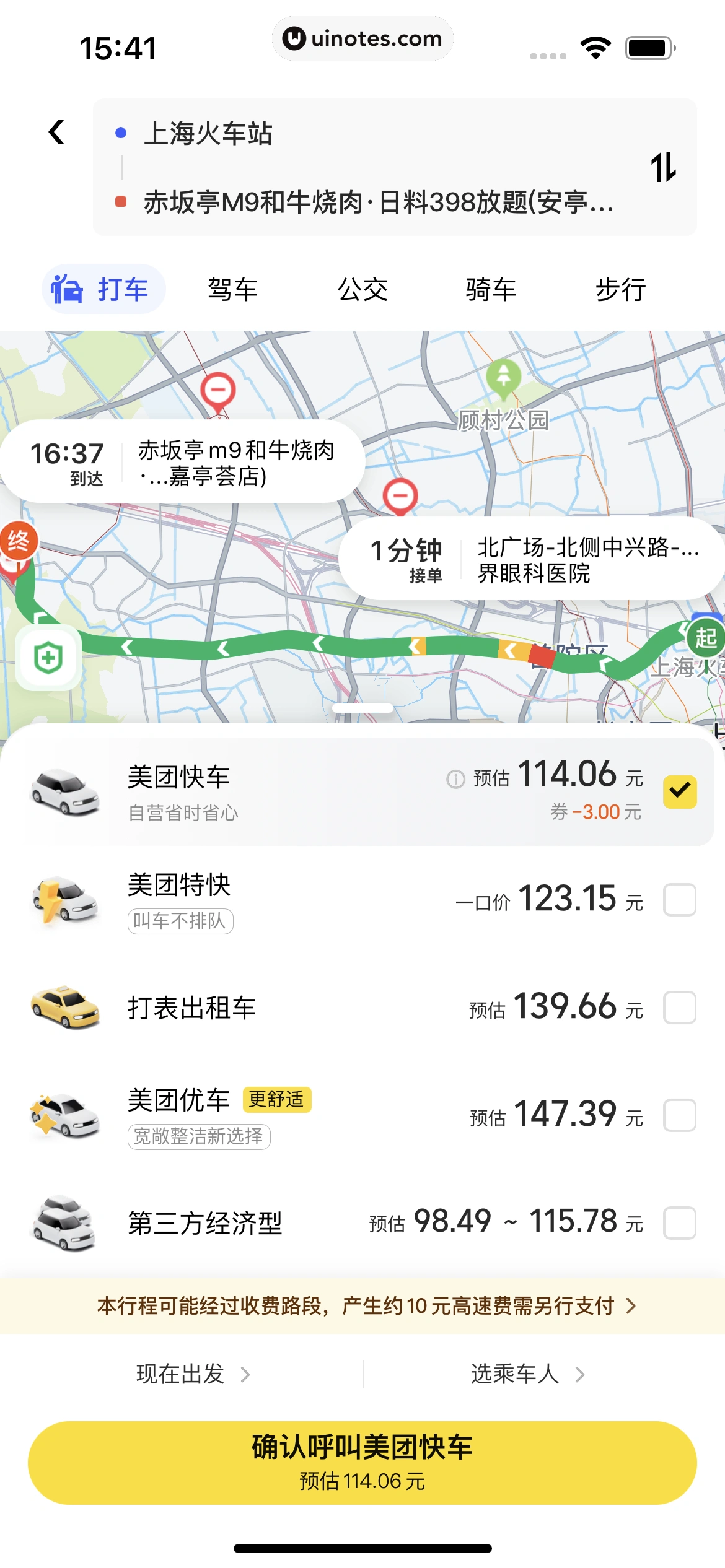Select the 打表出租车 checkbox
This screenshot has height=1568, width=725.
[x=680, y=1007]
